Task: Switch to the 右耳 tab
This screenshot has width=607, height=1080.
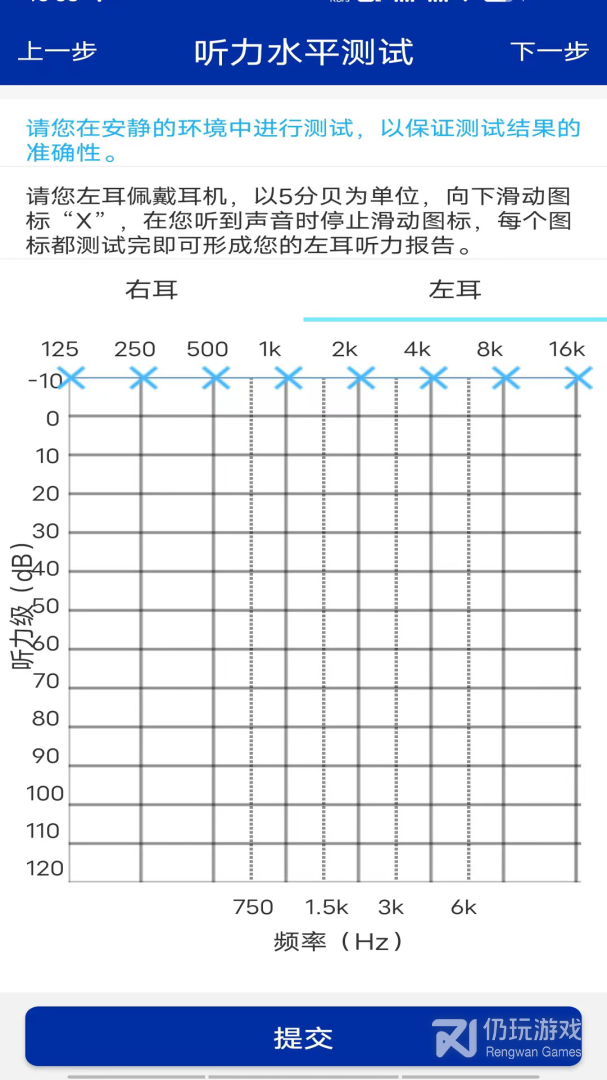Action: (x=152, y=289)
